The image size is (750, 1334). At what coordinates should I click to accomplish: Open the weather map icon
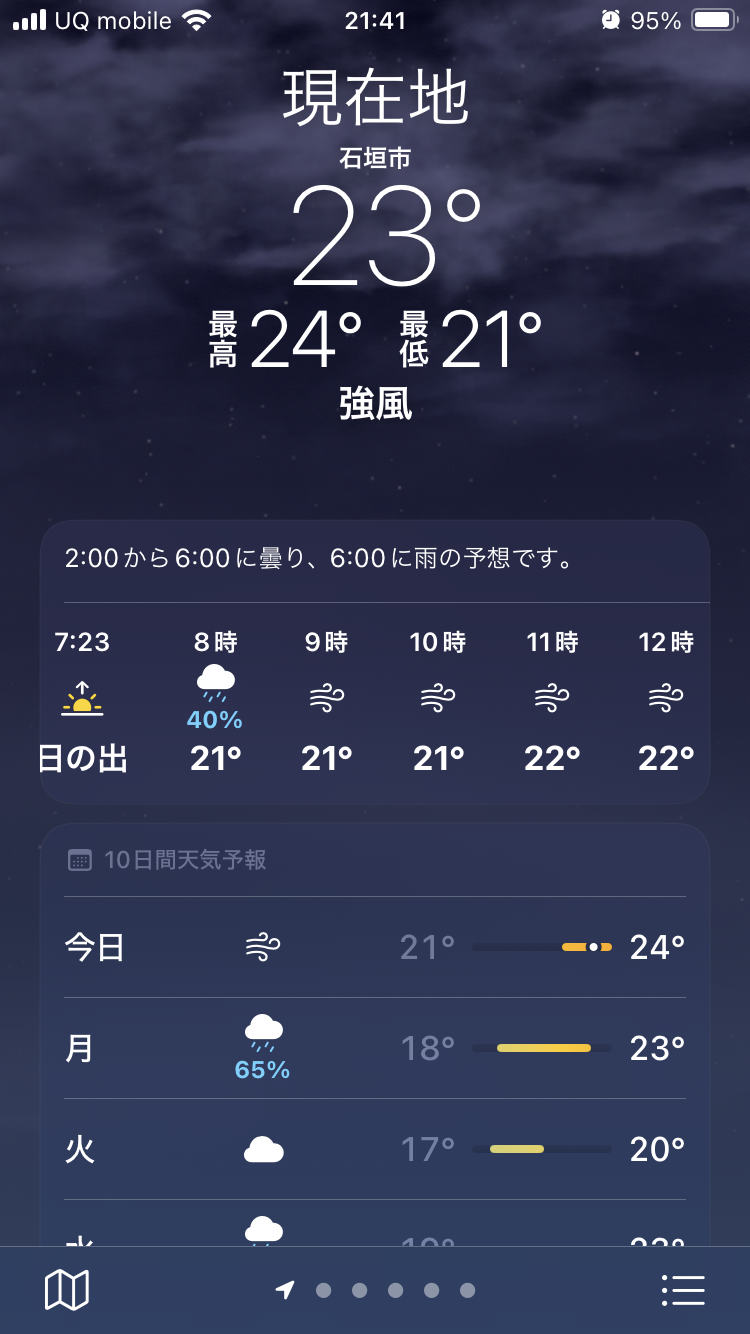pos(67,1290)
